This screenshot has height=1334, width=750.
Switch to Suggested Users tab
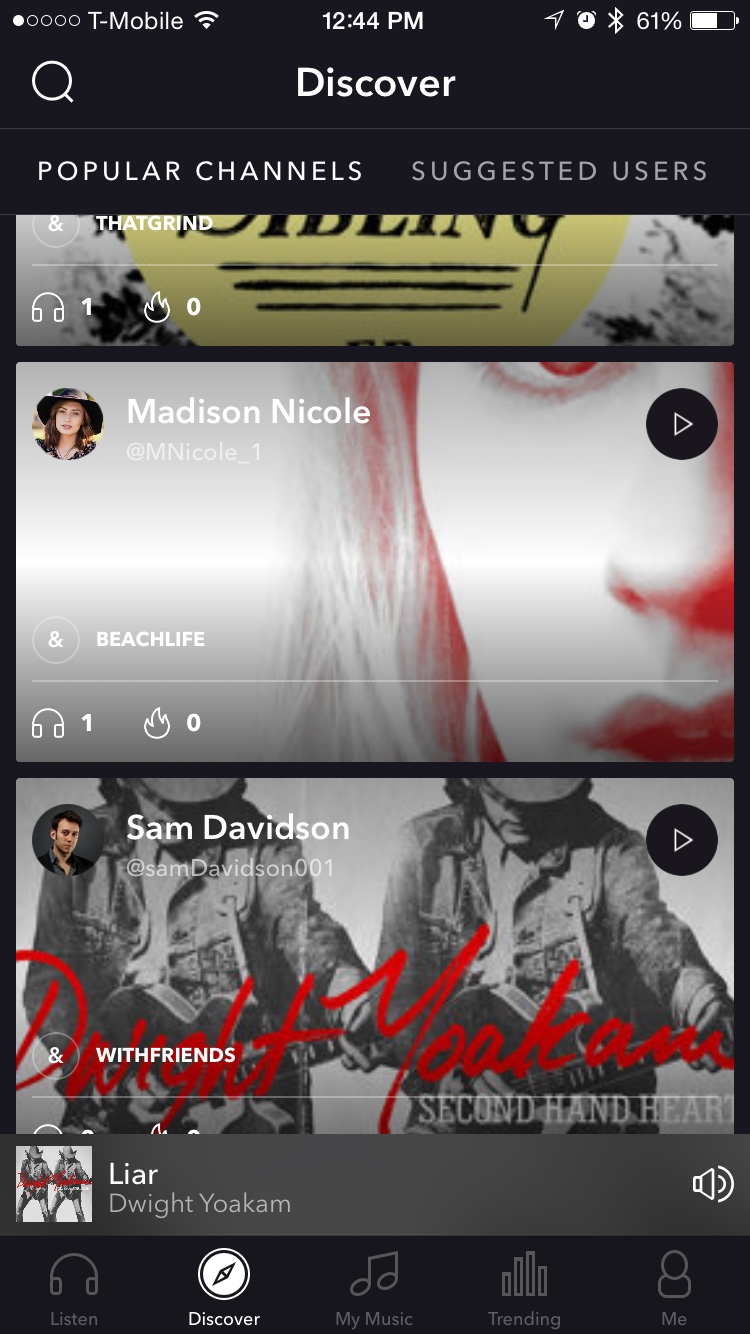point(559,171)
